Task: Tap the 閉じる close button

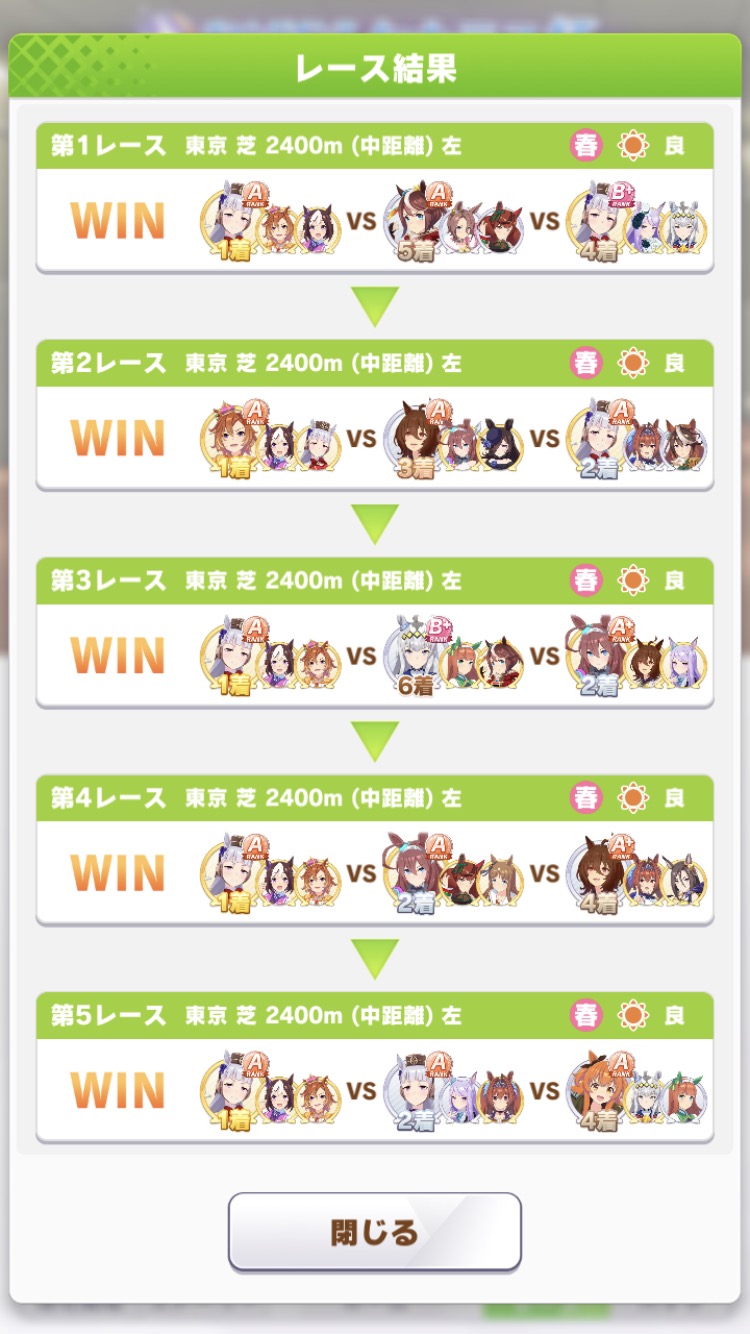Action: tap(375, 1231)
